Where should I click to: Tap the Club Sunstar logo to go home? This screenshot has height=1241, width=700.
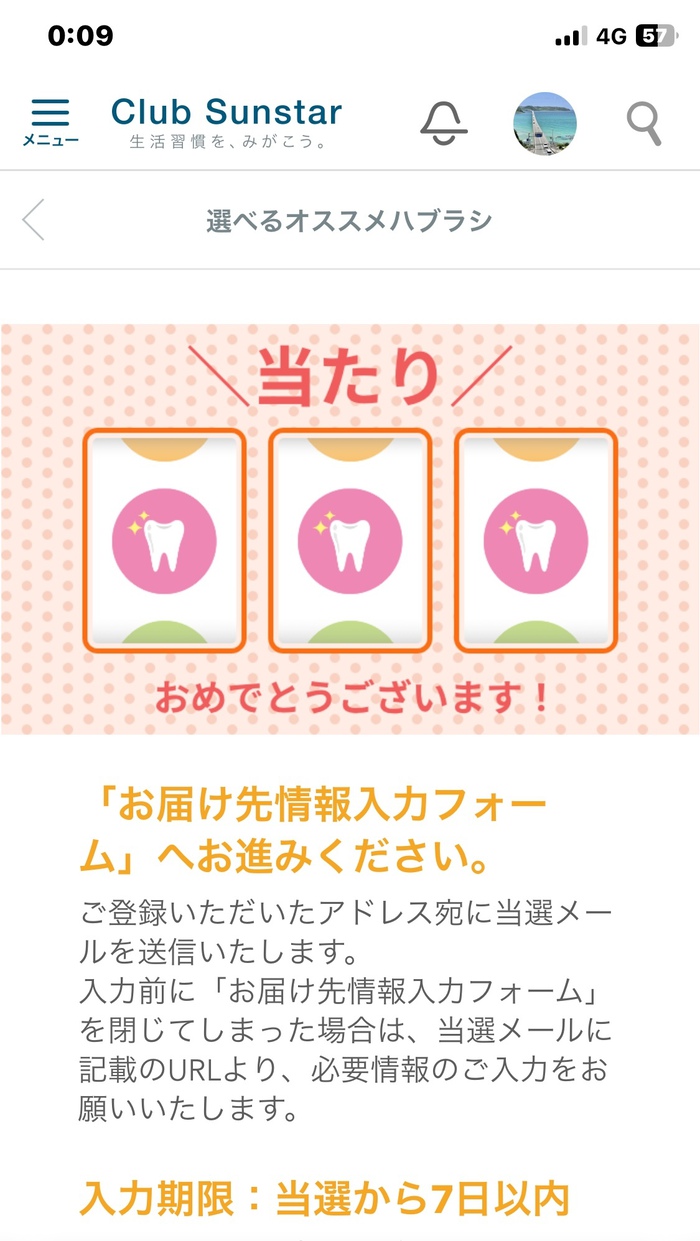[227, 121]
